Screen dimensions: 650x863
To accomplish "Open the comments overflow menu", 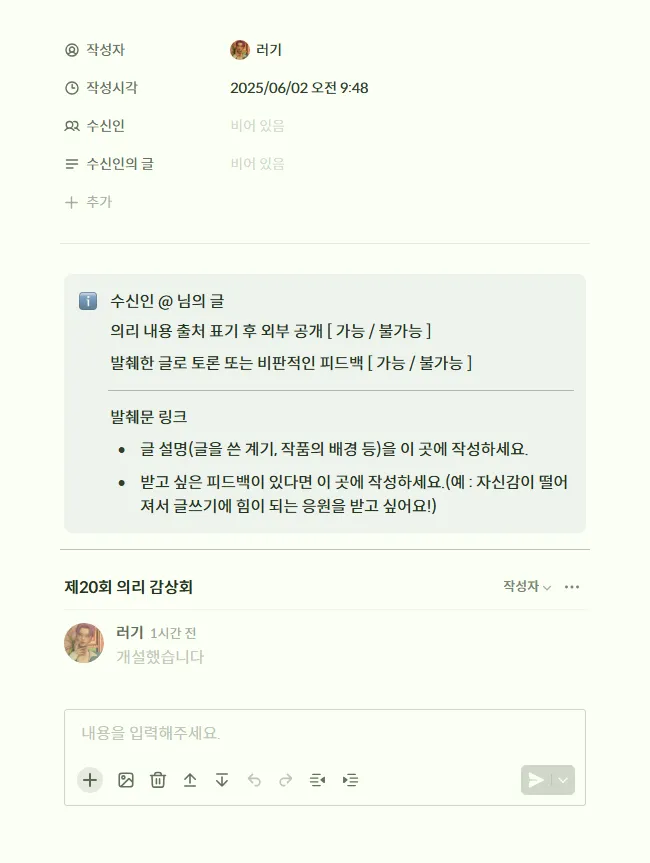I will (572, 587).
